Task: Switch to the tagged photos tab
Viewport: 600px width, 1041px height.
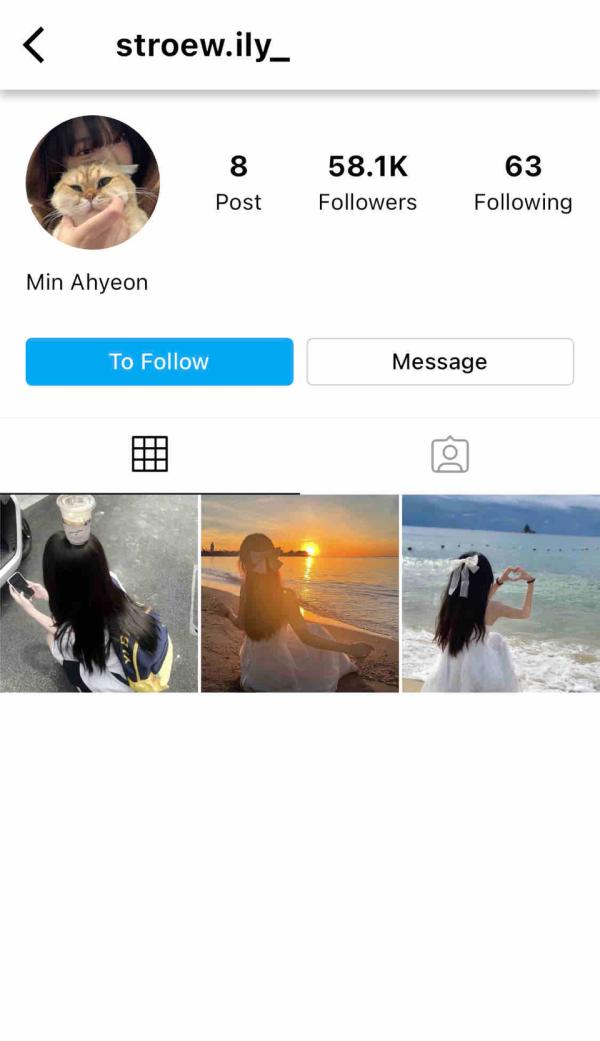Action: click(450, 455)
